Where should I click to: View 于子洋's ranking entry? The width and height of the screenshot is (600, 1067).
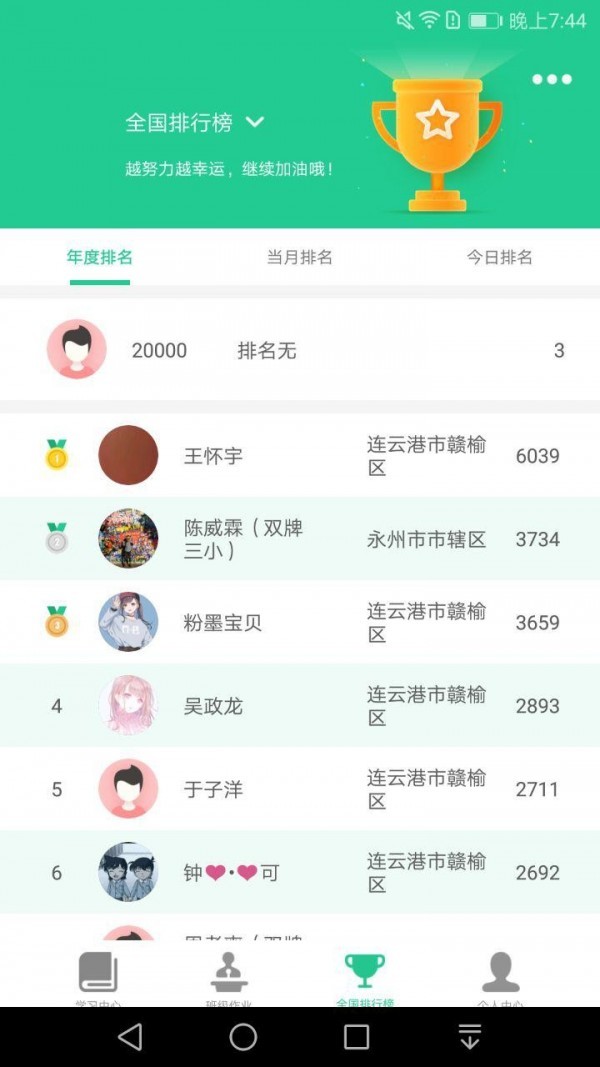click(300, 789)
